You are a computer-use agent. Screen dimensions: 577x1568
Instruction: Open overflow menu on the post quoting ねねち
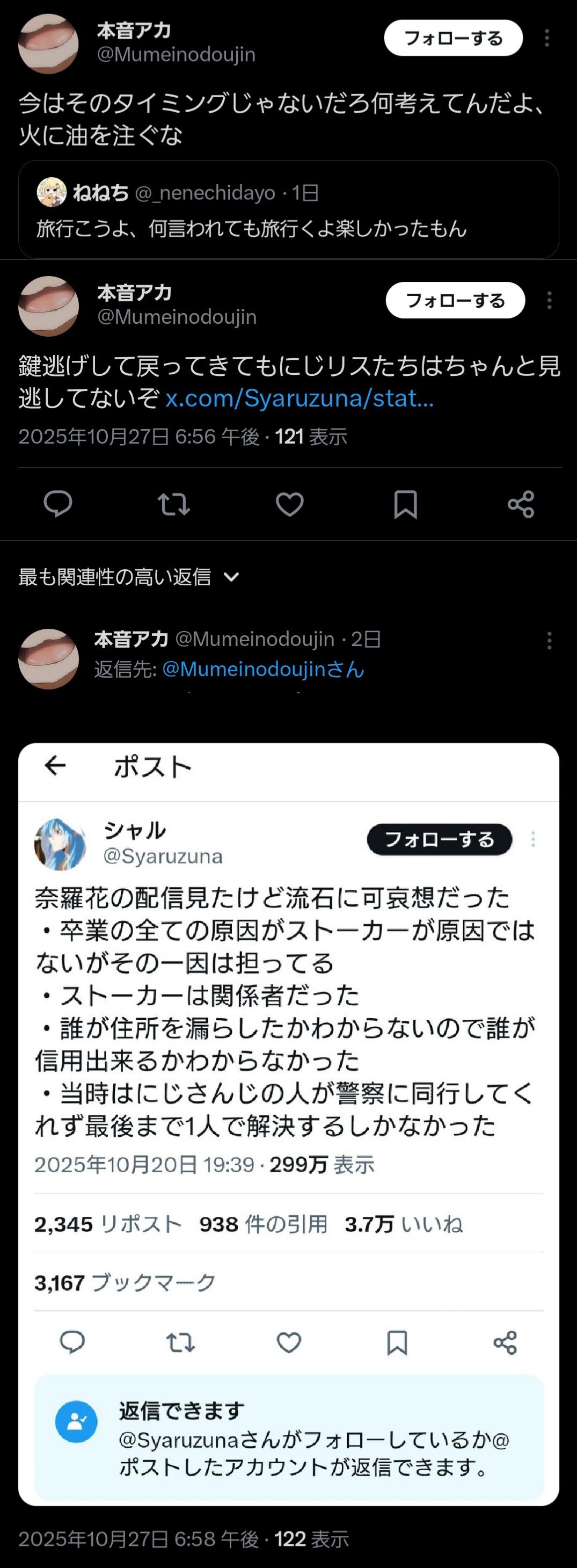pos(546,38)
